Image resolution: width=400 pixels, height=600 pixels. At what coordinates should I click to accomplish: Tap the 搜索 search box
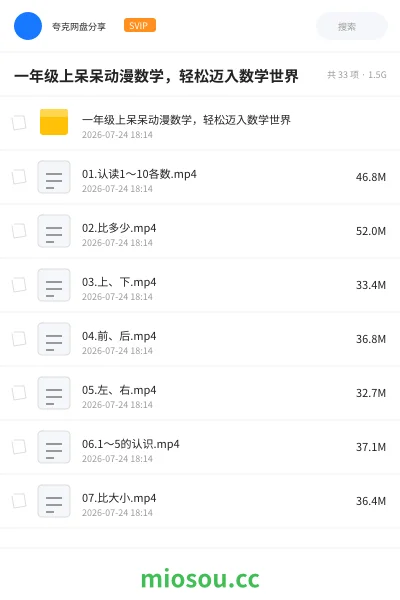pos(351,26)
